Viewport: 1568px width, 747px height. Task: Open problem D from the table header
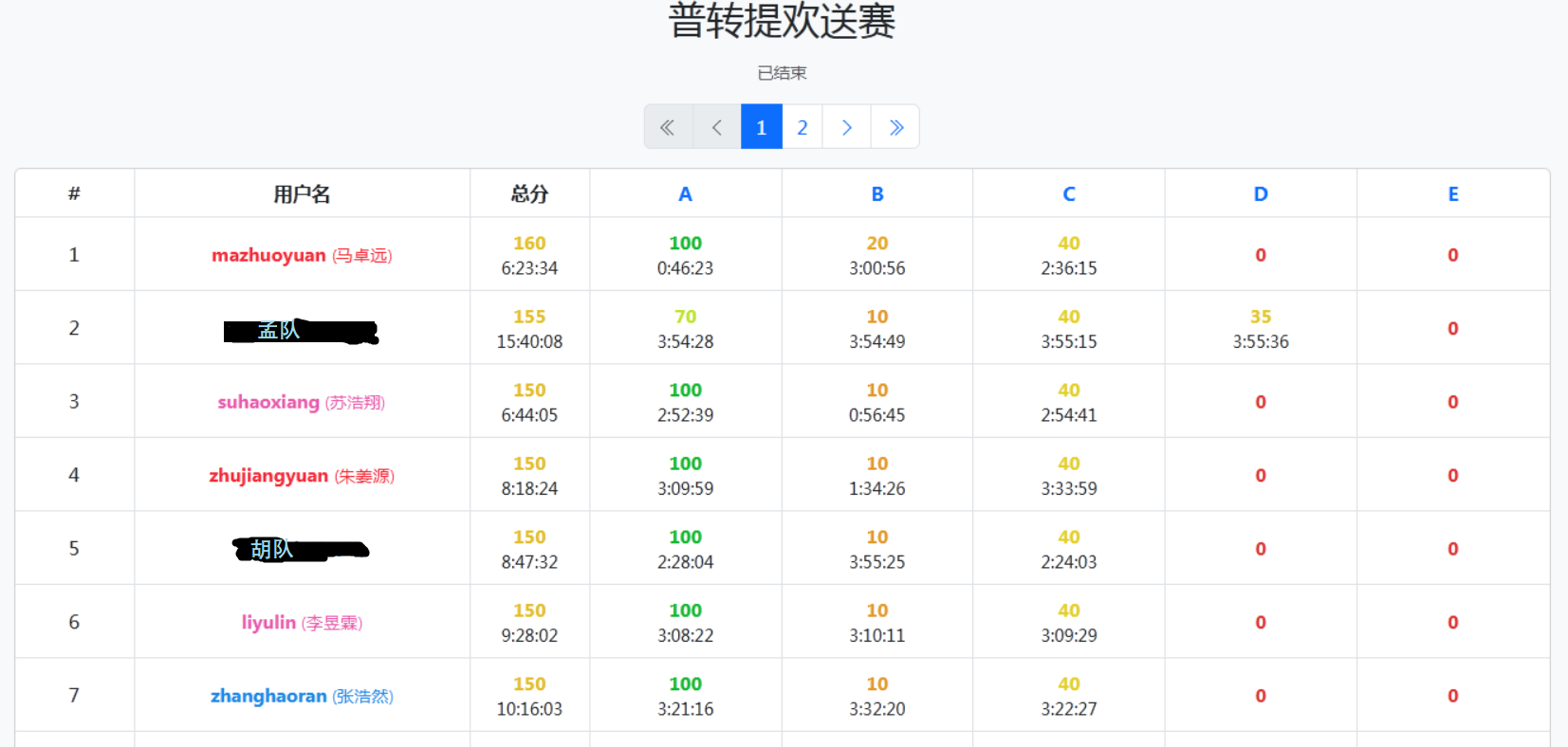pos(1261,194)
